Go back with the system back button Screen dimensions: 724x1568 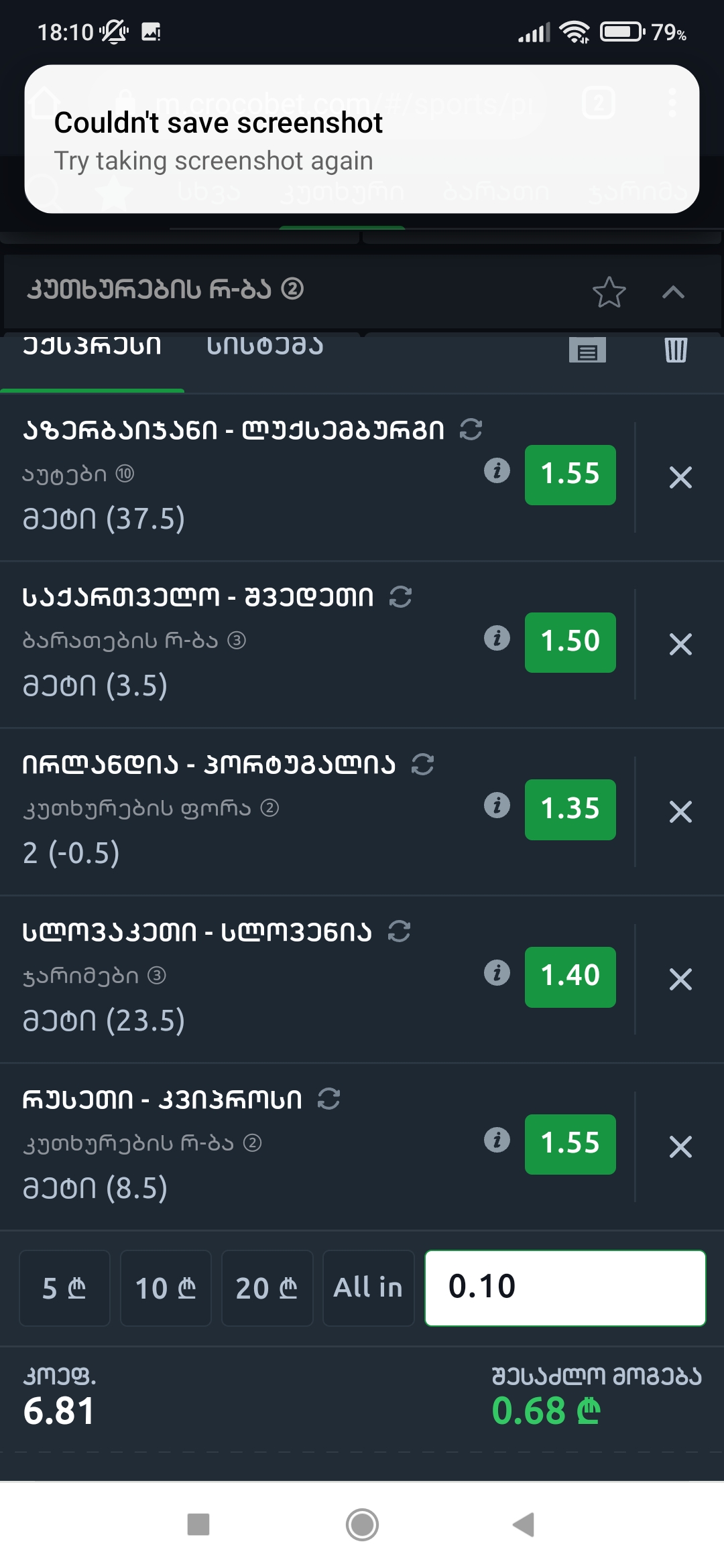coord(524,1524)
